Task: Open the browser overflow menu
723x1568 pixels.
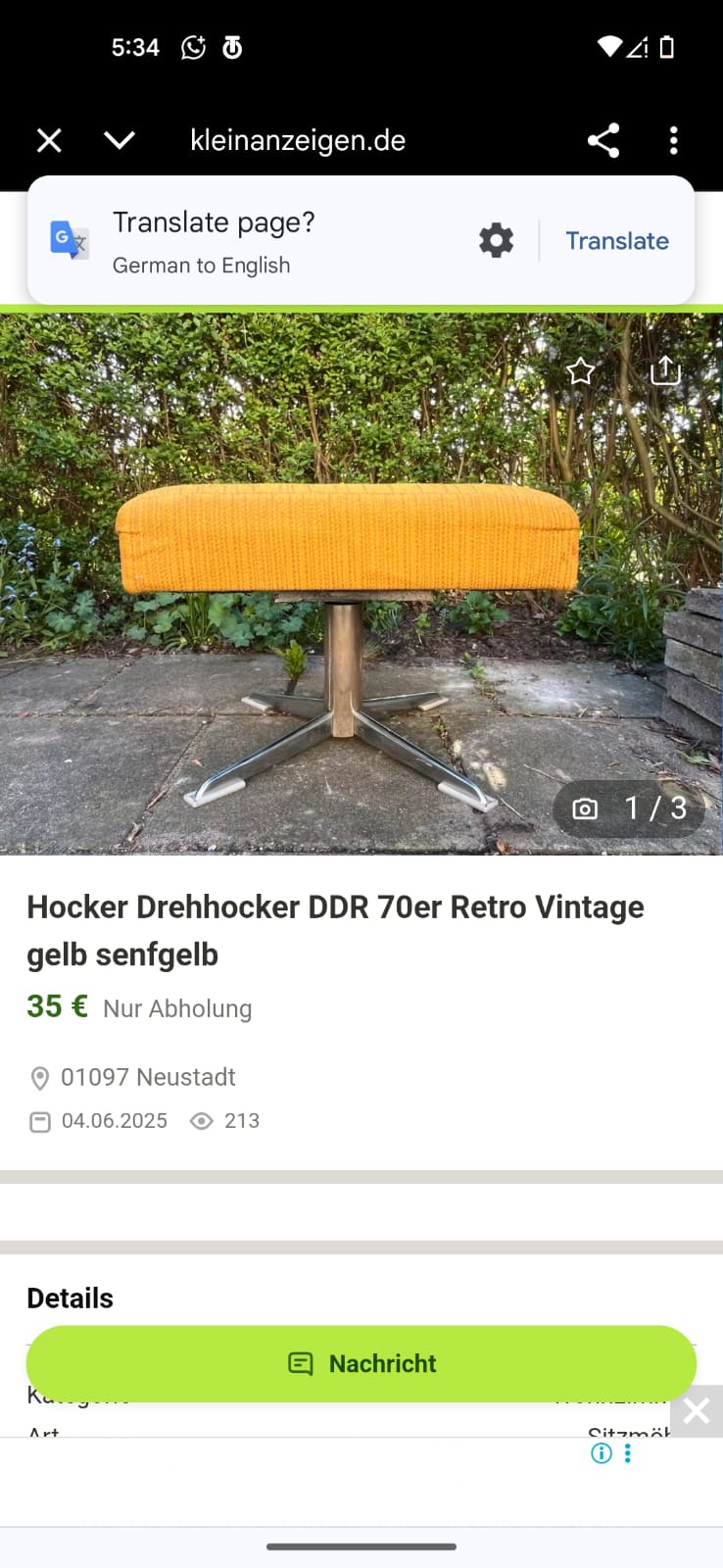Action: point(673,141)
